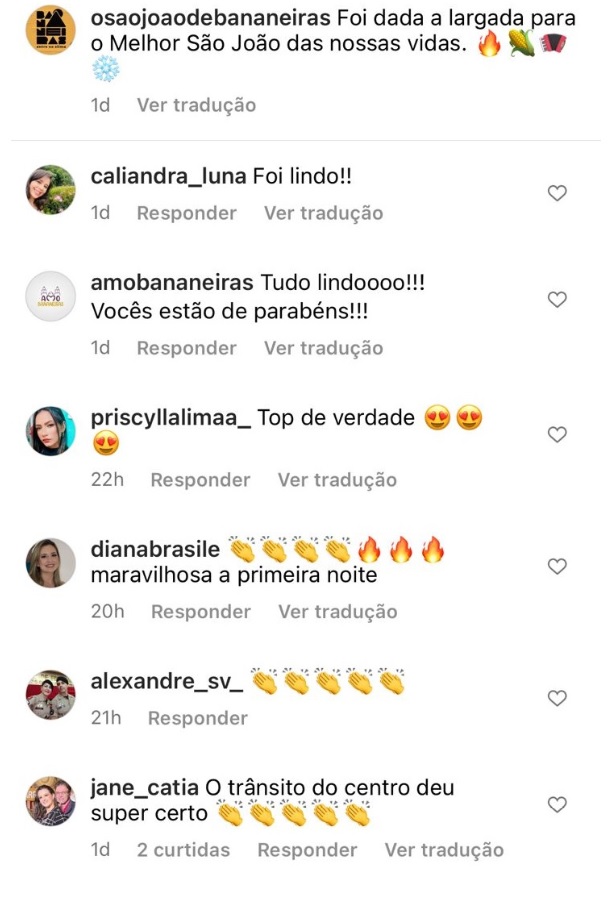
Task: View translation of osaojoaodebananeiras caption
Action: (196, 105)
